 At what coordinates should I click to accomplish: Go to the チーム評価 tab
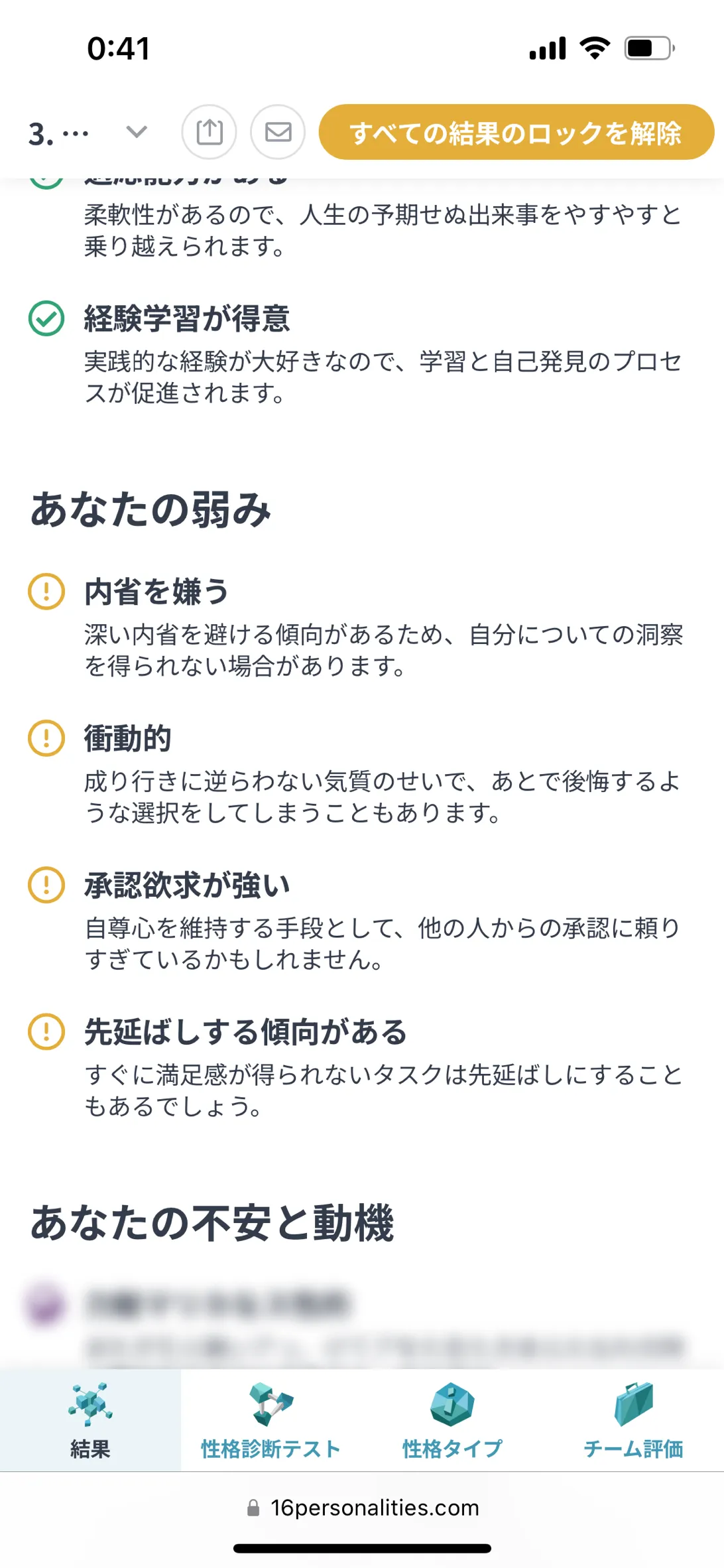click(633, 1421)
